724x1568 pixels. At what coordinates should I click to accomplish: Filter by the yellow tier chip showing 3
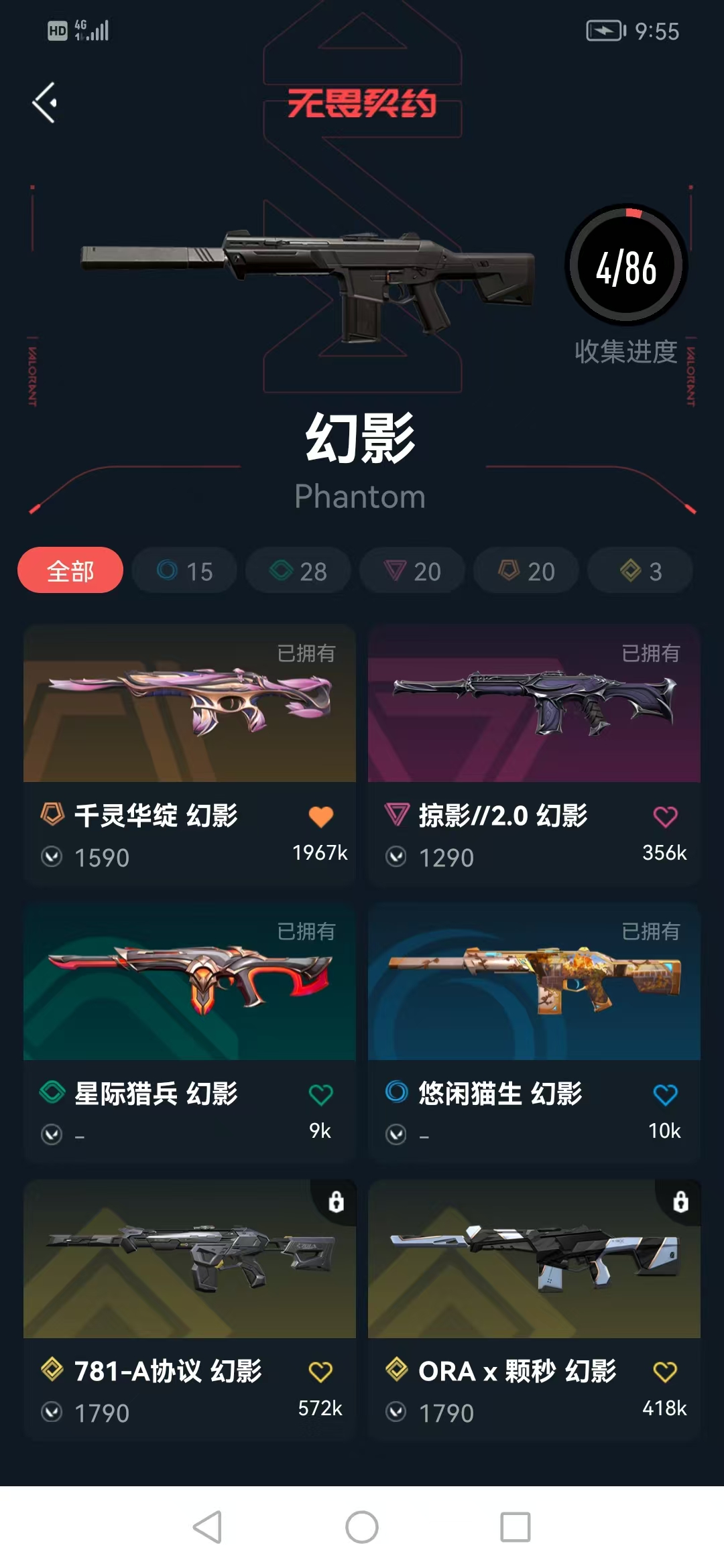point(640,570)
